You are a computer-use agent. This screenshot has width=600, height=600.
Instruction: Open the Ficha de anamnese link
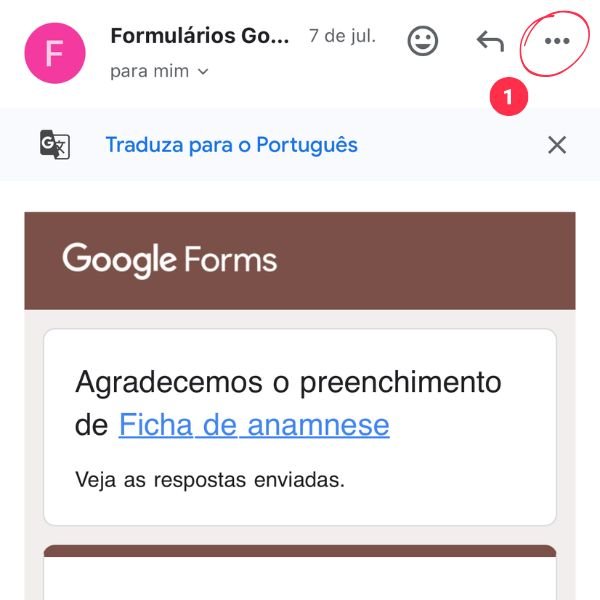click(x=254, y=425)
